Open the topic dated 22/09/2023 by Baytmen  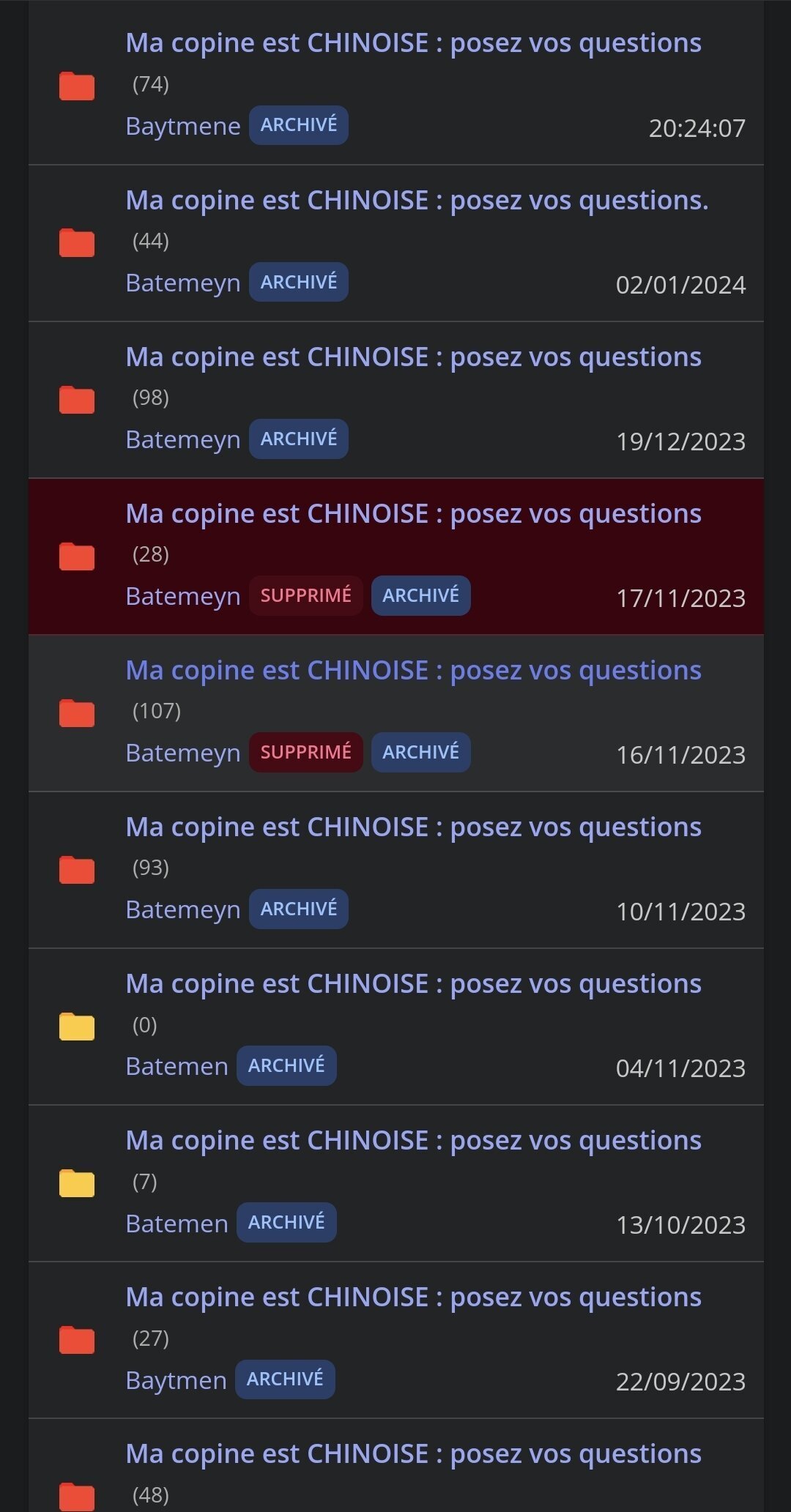(413, 1297)
